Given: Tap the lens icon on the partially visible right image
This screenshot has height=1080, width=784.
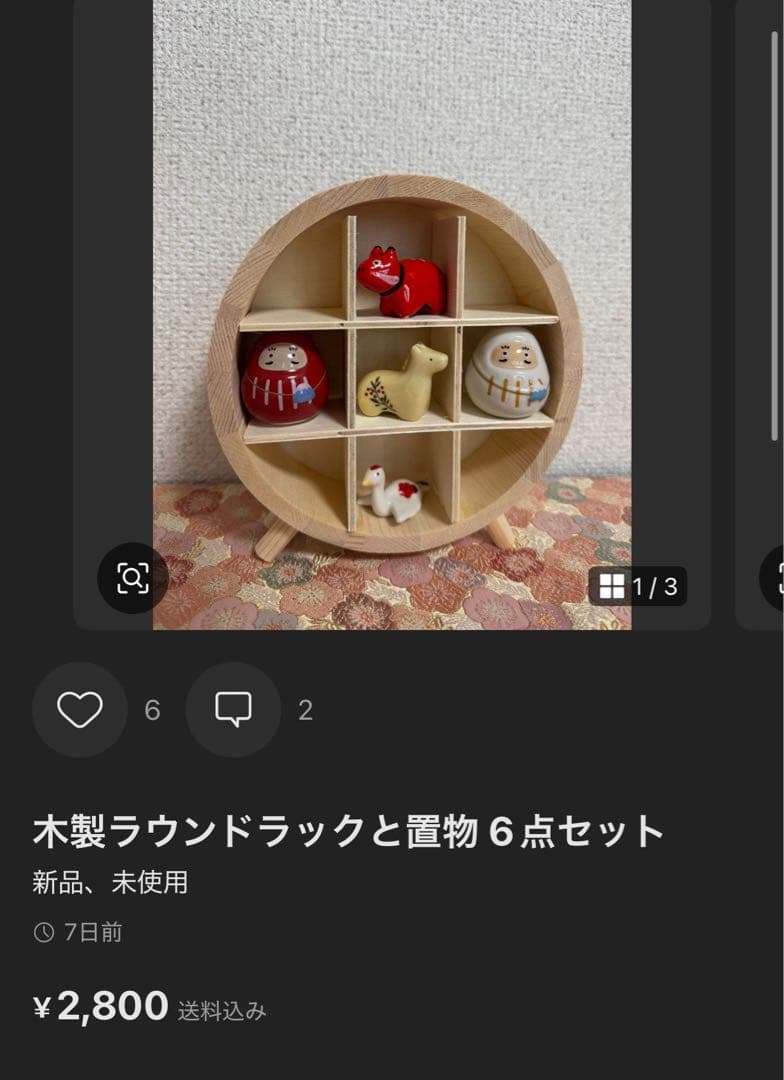Looking at the screenshot, I should pyautogui.click(x=777, y=577).
